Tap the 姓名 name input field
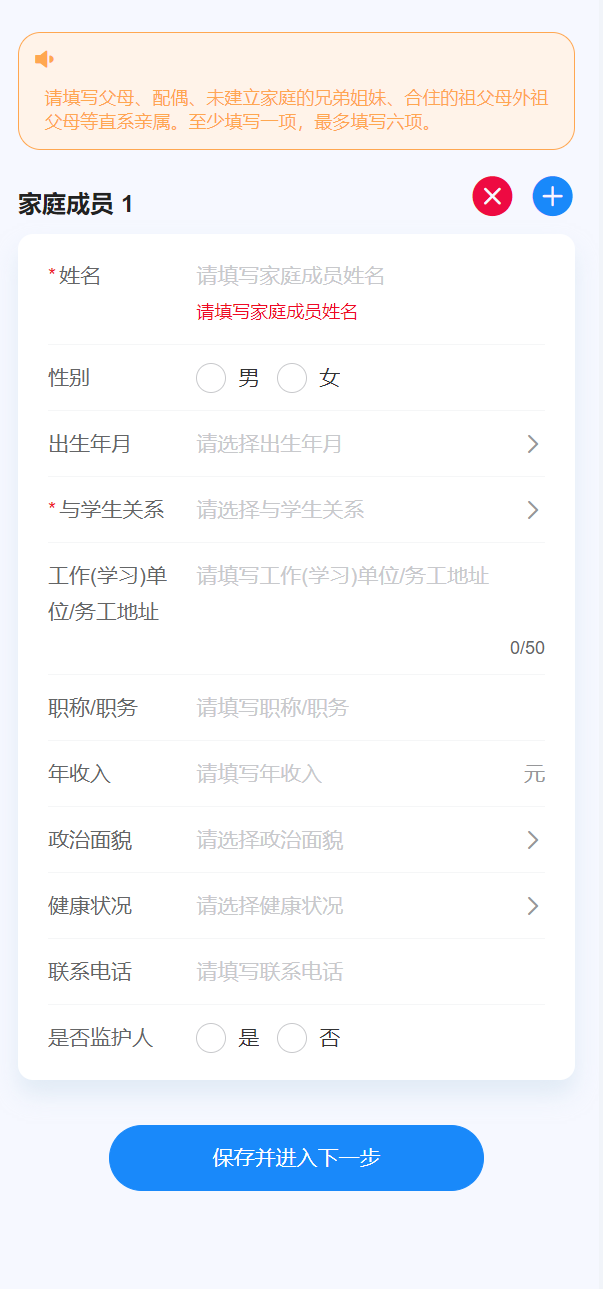The image size is (603, 1289). (x=370, y=276)
